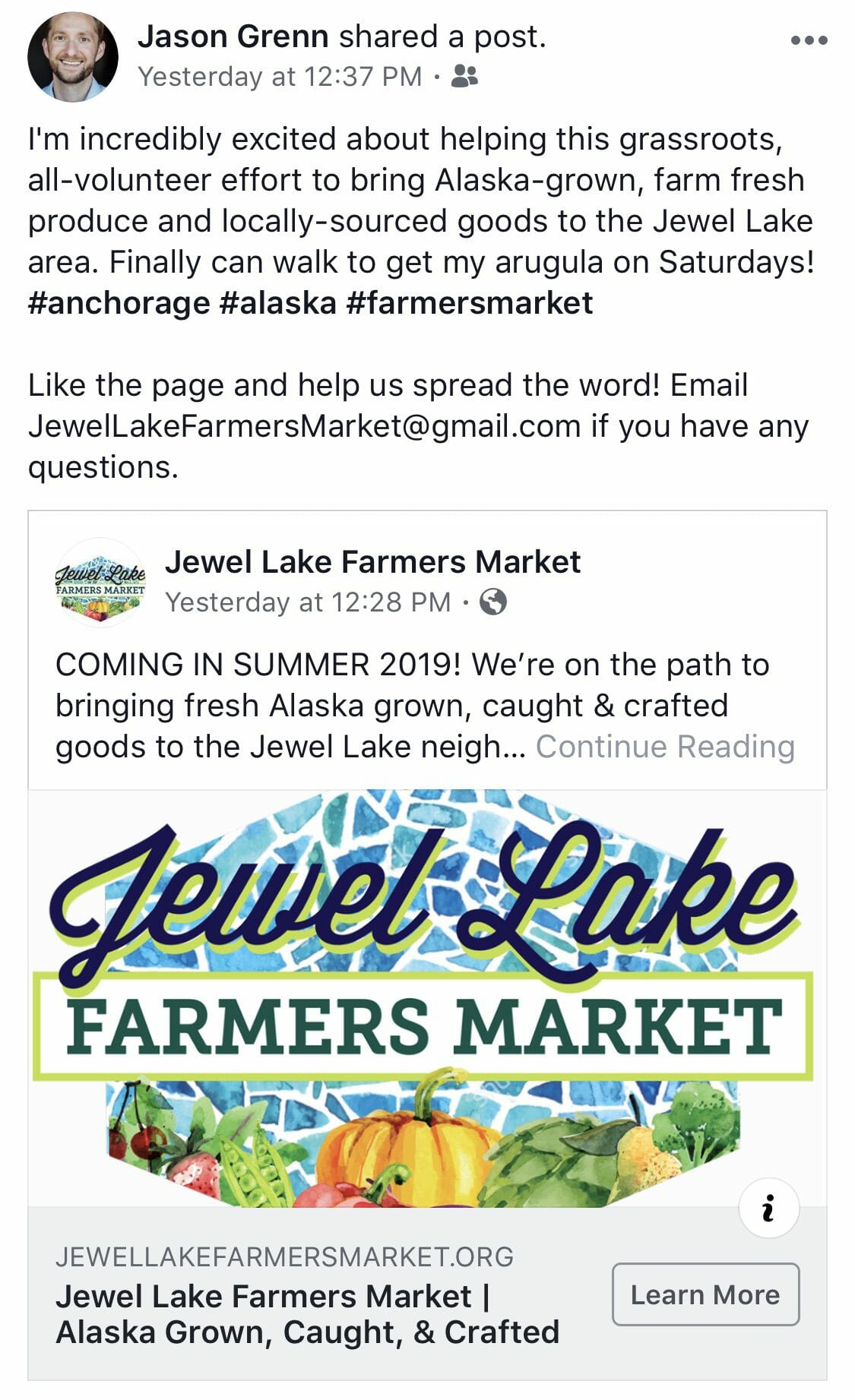This screenshot has width=855, height=1400.
Task: Open Jason Grenn's profile name link
Action: 233,36
